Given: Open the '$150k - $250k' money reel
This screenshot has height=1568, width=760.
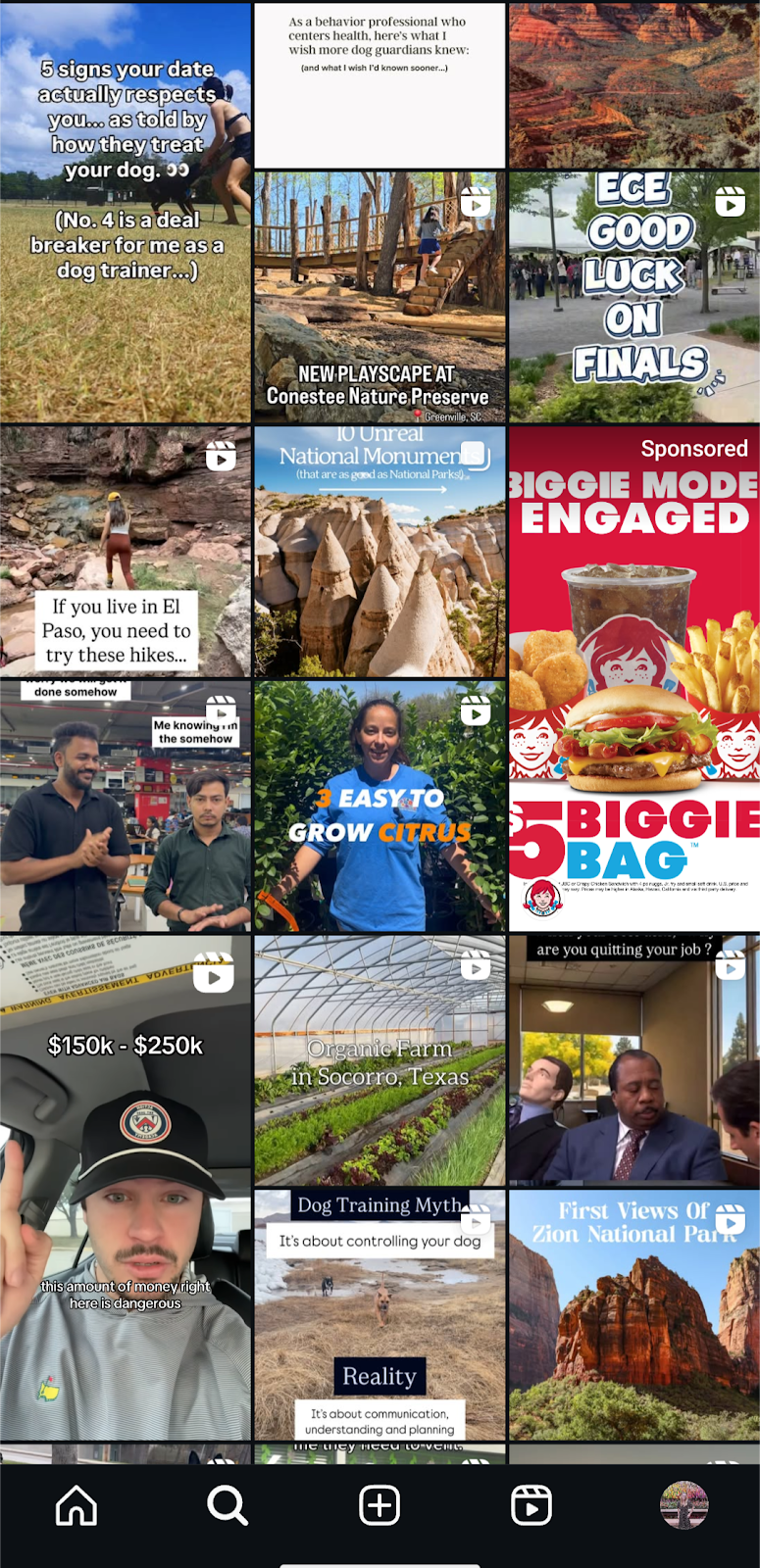Looking at the screenshot, I should click(125, 1186).
